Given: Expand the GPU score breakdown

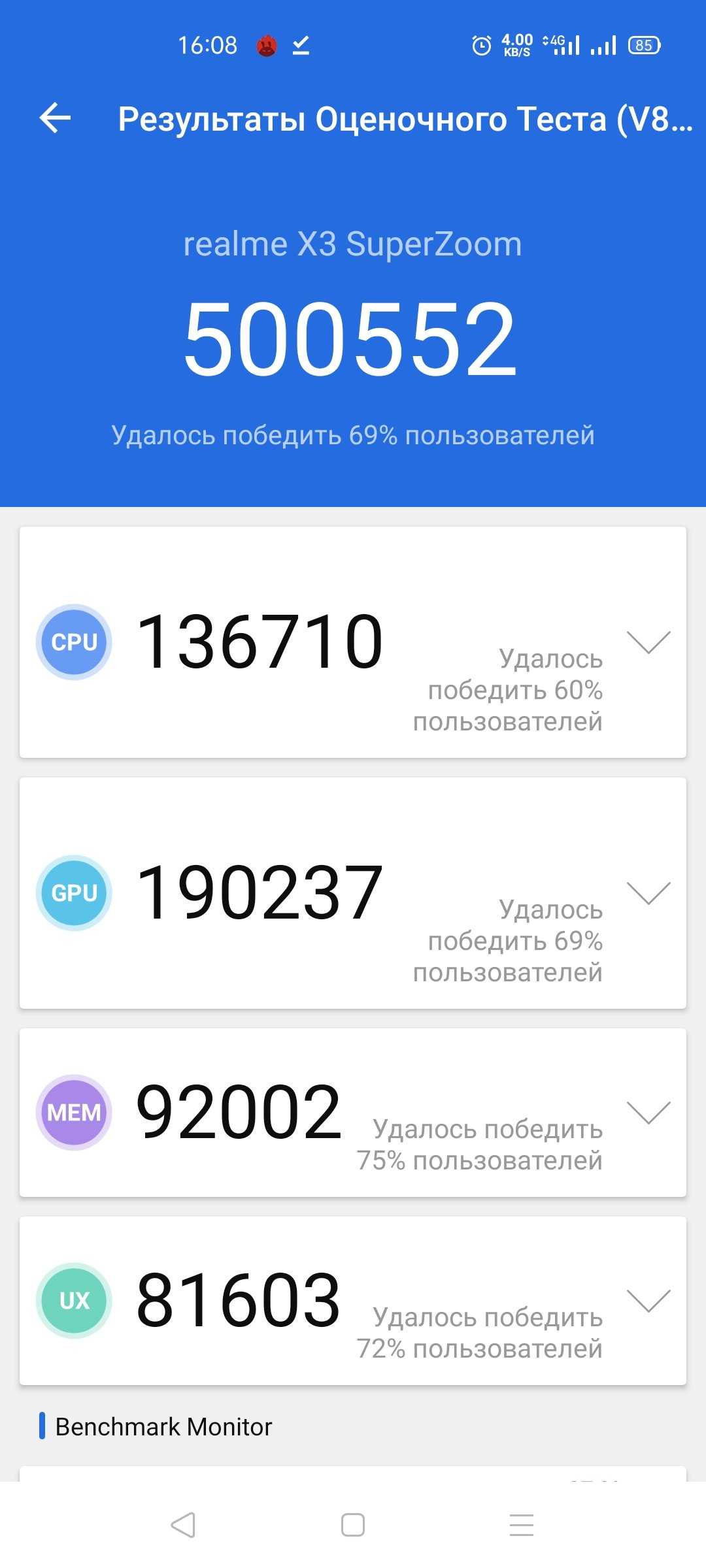Looking at the screenshot, I should [x=648, y=892].
